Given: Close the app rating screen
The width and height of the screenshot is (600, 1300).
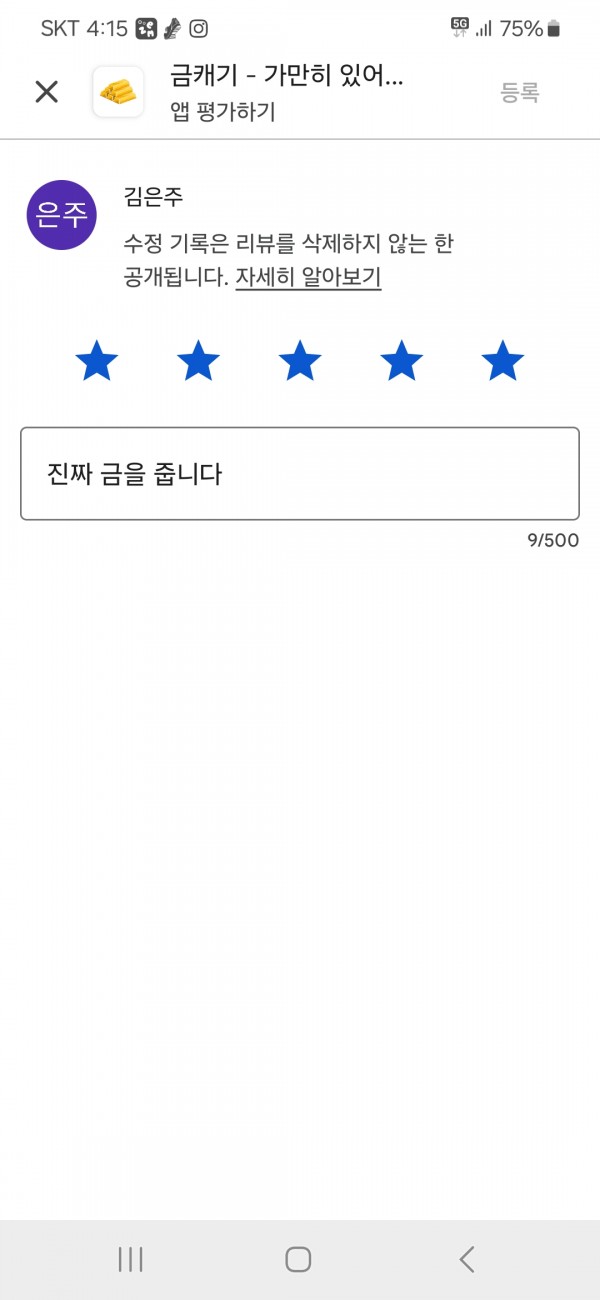Looking at the screenshot, I should pyautogui.click(x=46, y=92).
